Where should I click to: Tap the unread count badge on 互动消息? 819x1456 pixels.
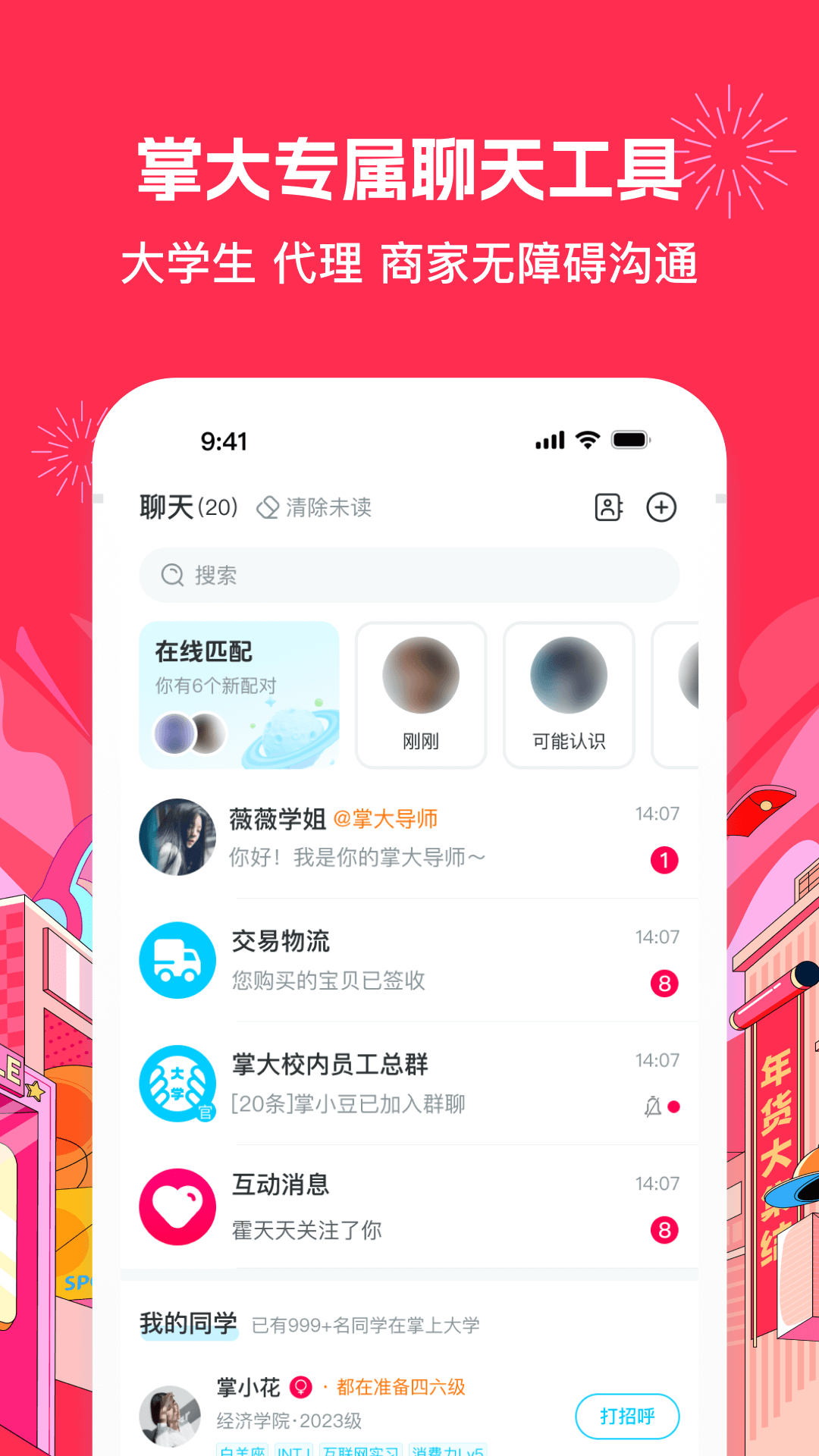[664, 1228]
